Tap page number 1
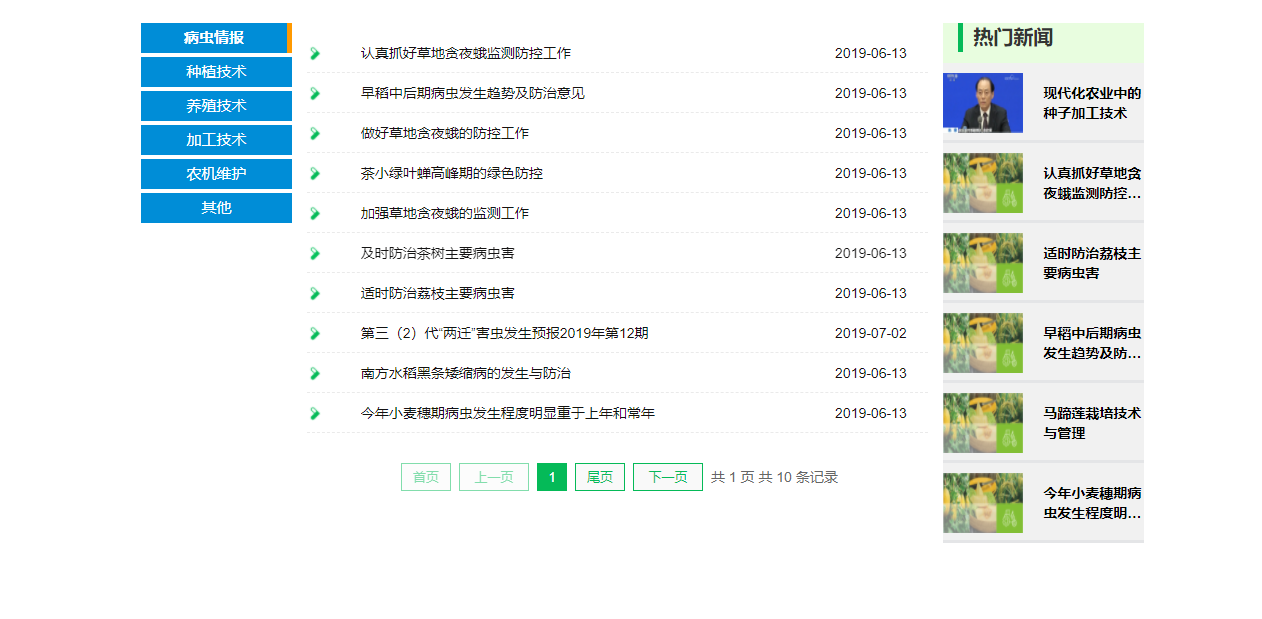 (x=551, y=477)
